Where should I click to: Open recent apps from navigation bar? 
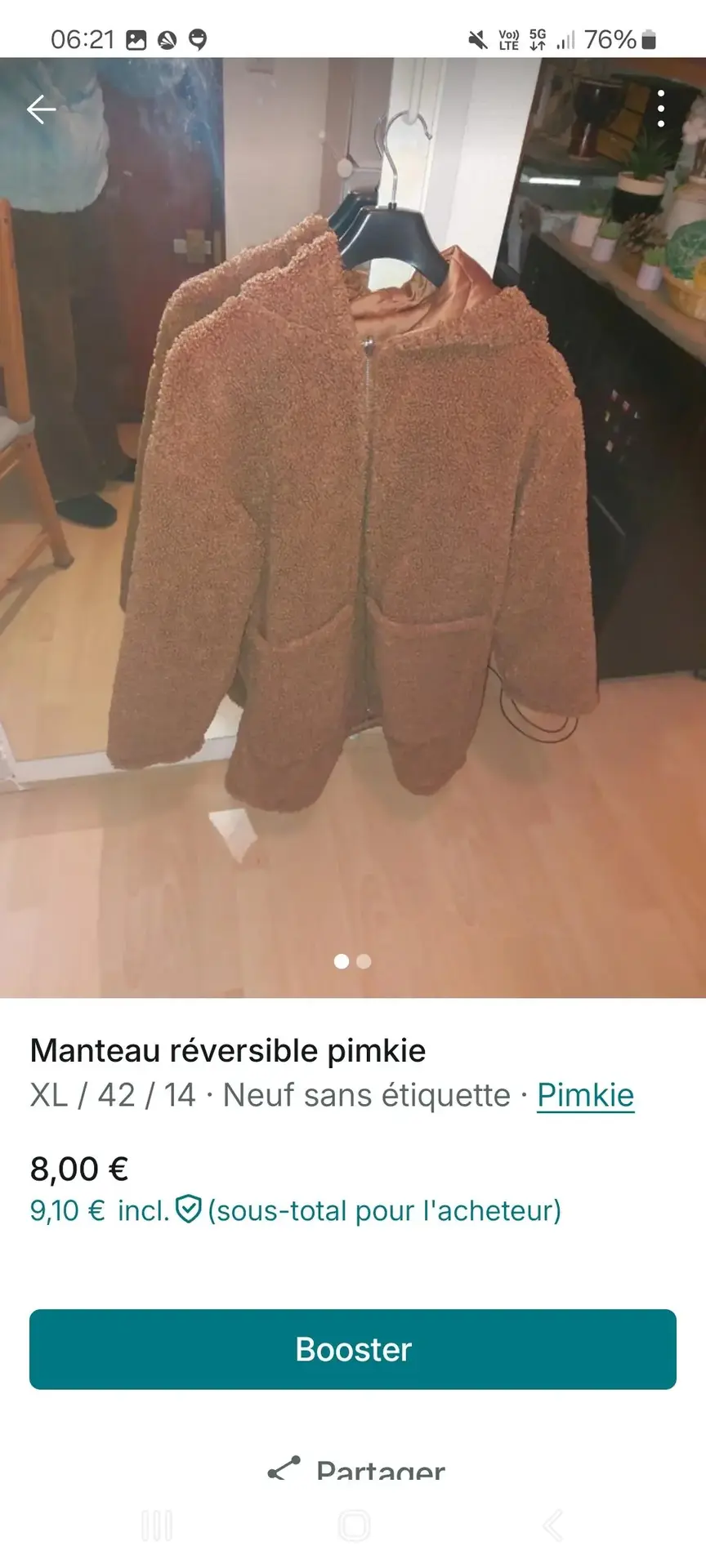(157, 1525)
